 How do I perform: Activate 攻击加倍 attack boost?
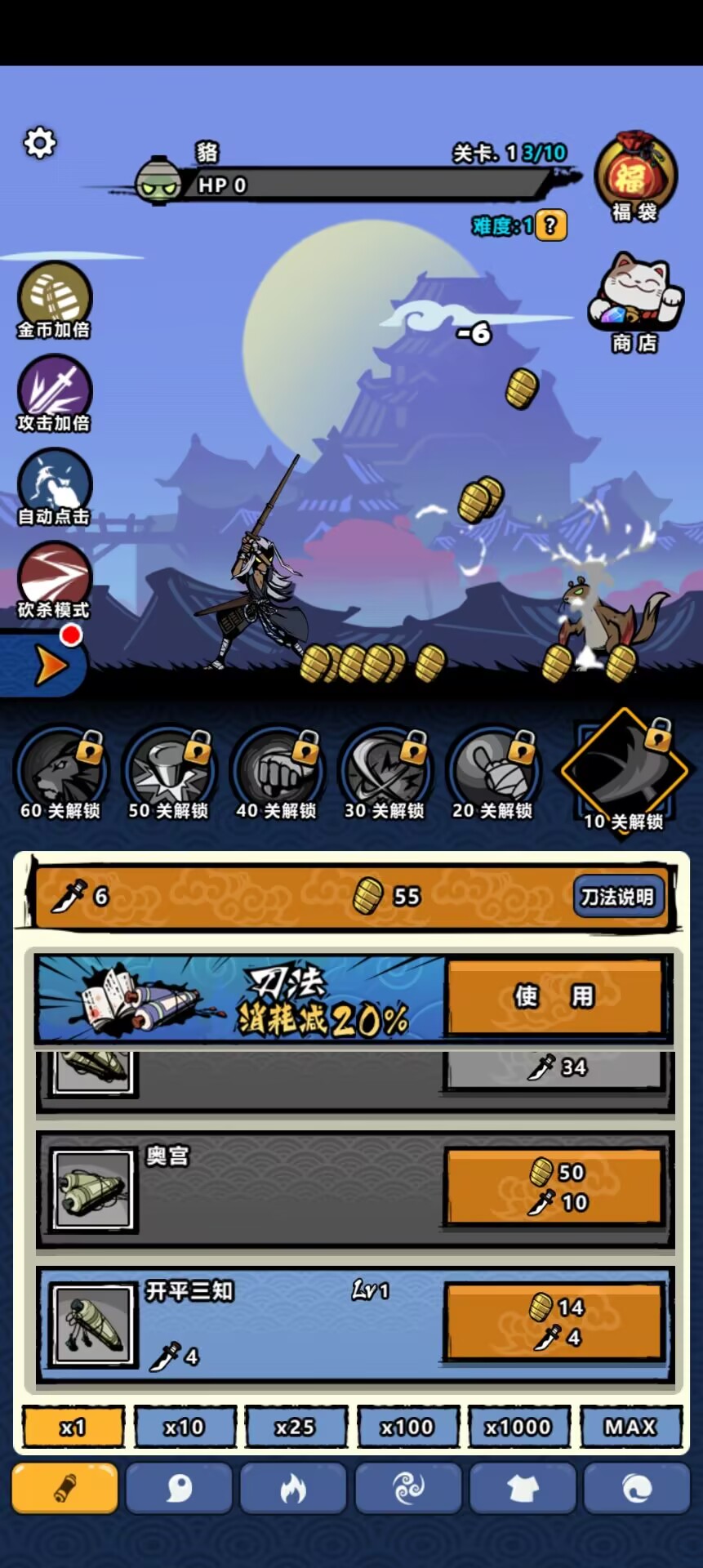pyautogui.click(x=55, y=394)
